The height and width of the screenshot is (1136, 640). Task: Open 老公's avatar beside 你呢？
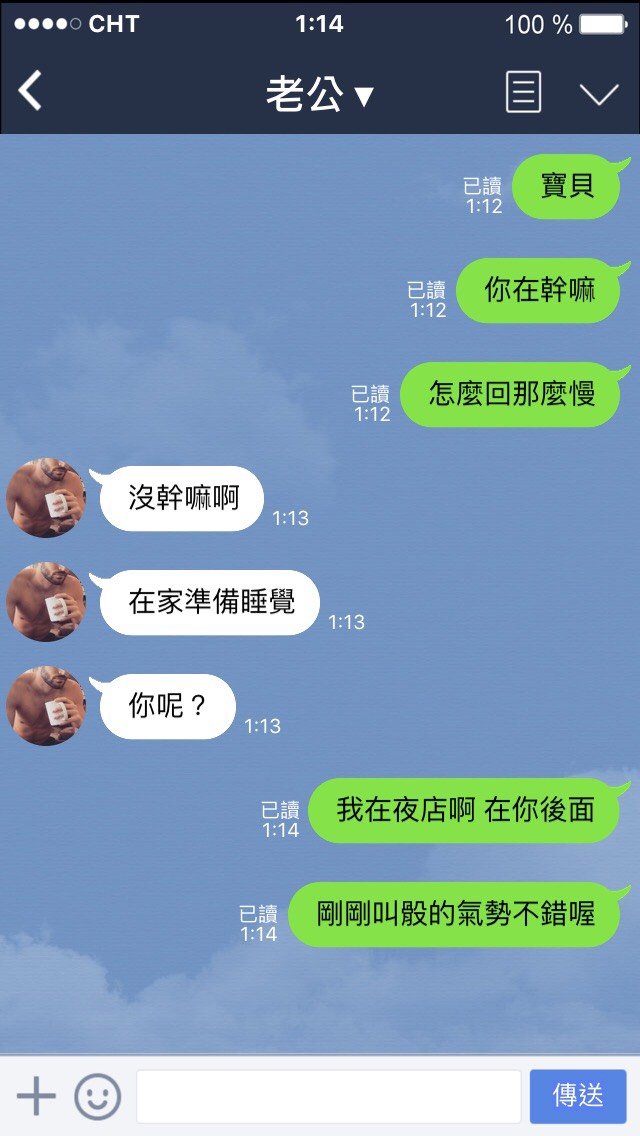coord(45,705)
